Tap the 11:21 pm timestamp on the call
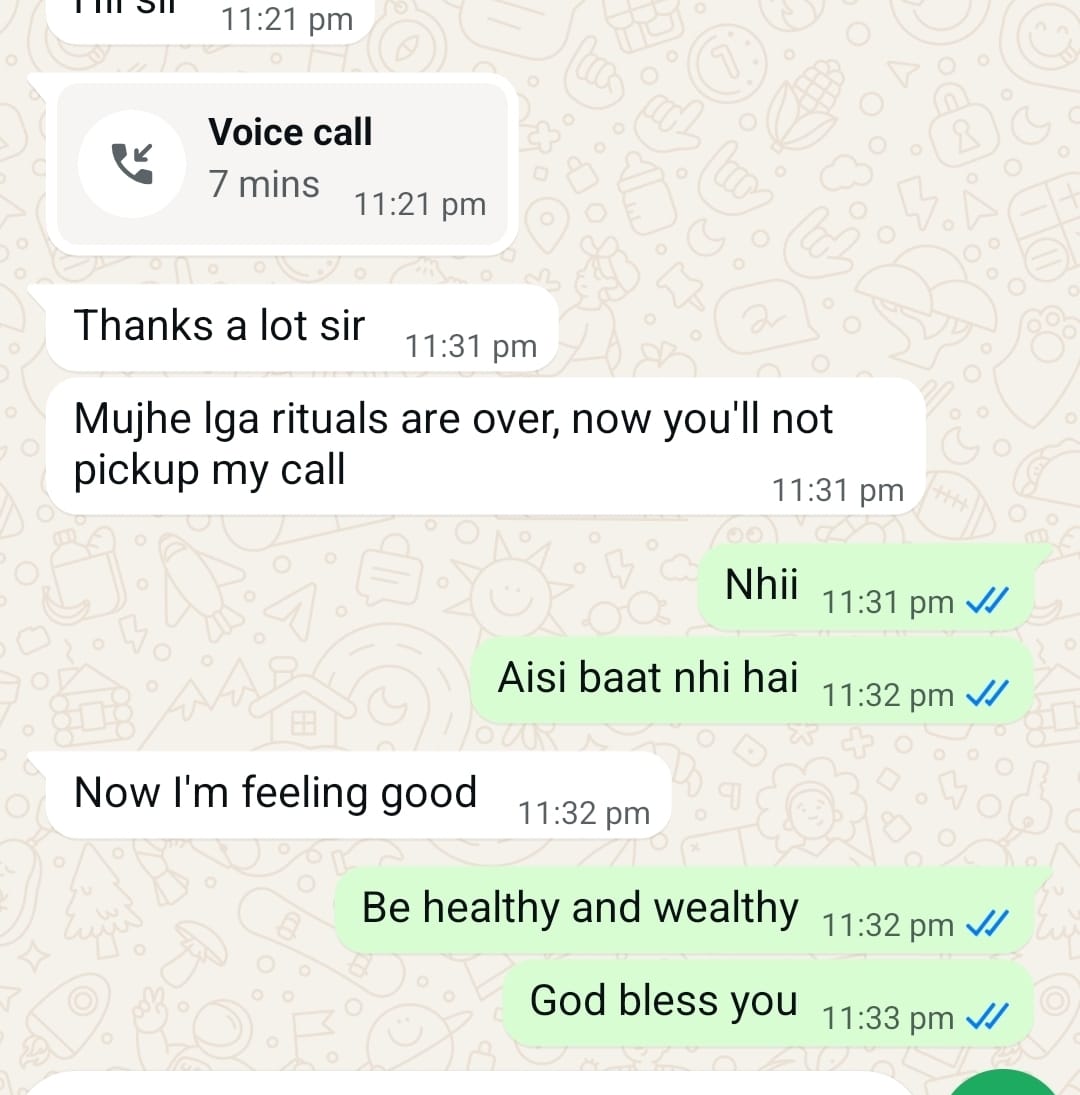 [x=419, y=203]
